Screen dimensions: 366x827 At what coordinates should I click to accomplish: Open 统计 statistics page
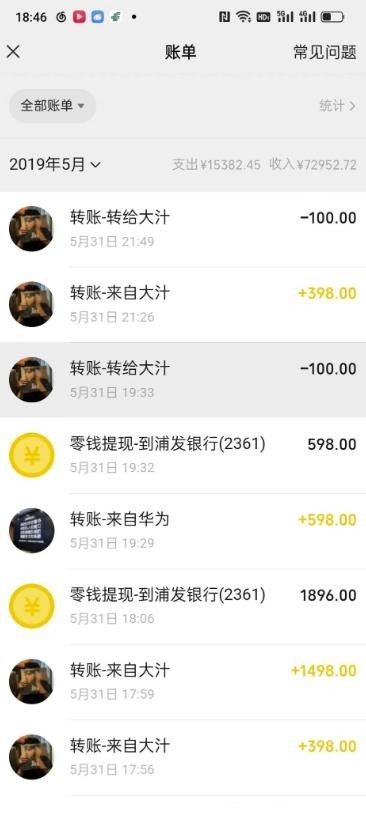tap(338, 106)
